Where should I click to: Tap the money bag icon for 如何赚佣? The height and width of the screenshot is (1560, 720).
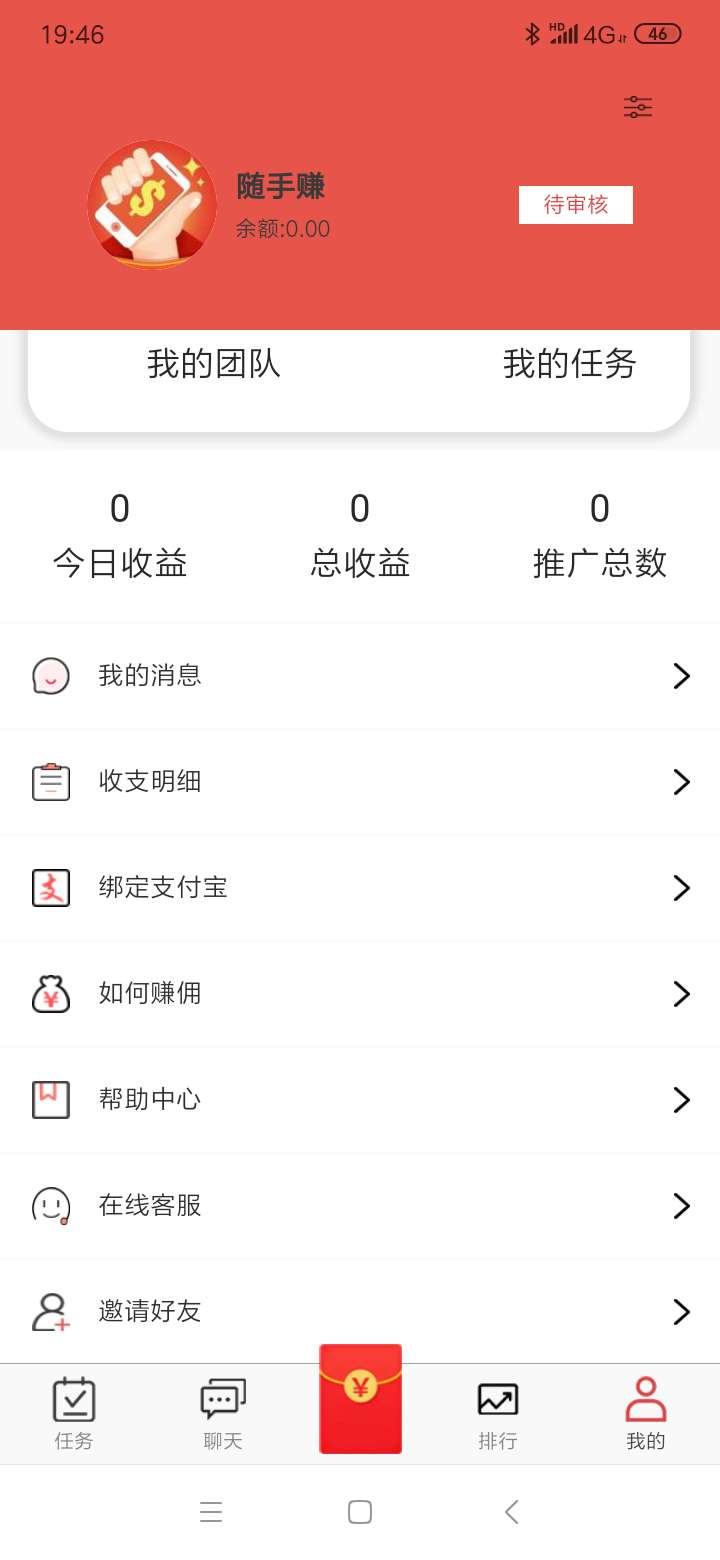click(50, 993)
